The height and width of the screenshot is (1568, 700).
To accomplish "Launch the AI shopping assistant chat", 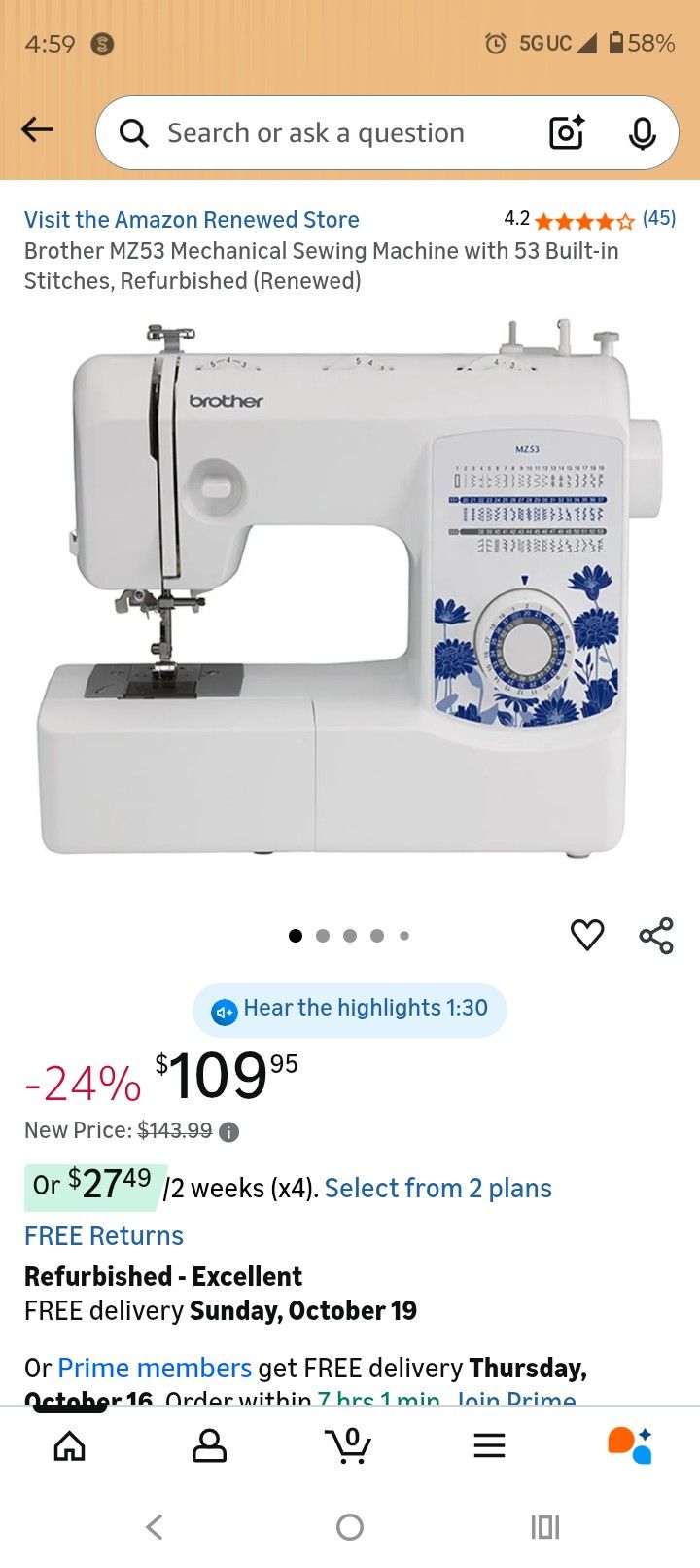I will [629, 1445].
